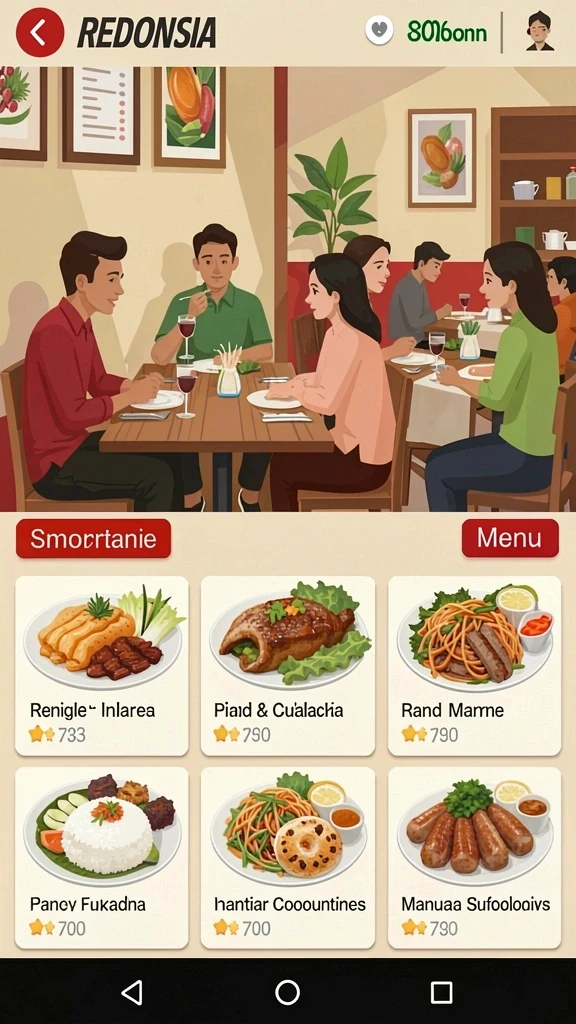Go back using the red arrow button
The width and height of the screenshot is (576, 1024).
(x=40, y=32)
